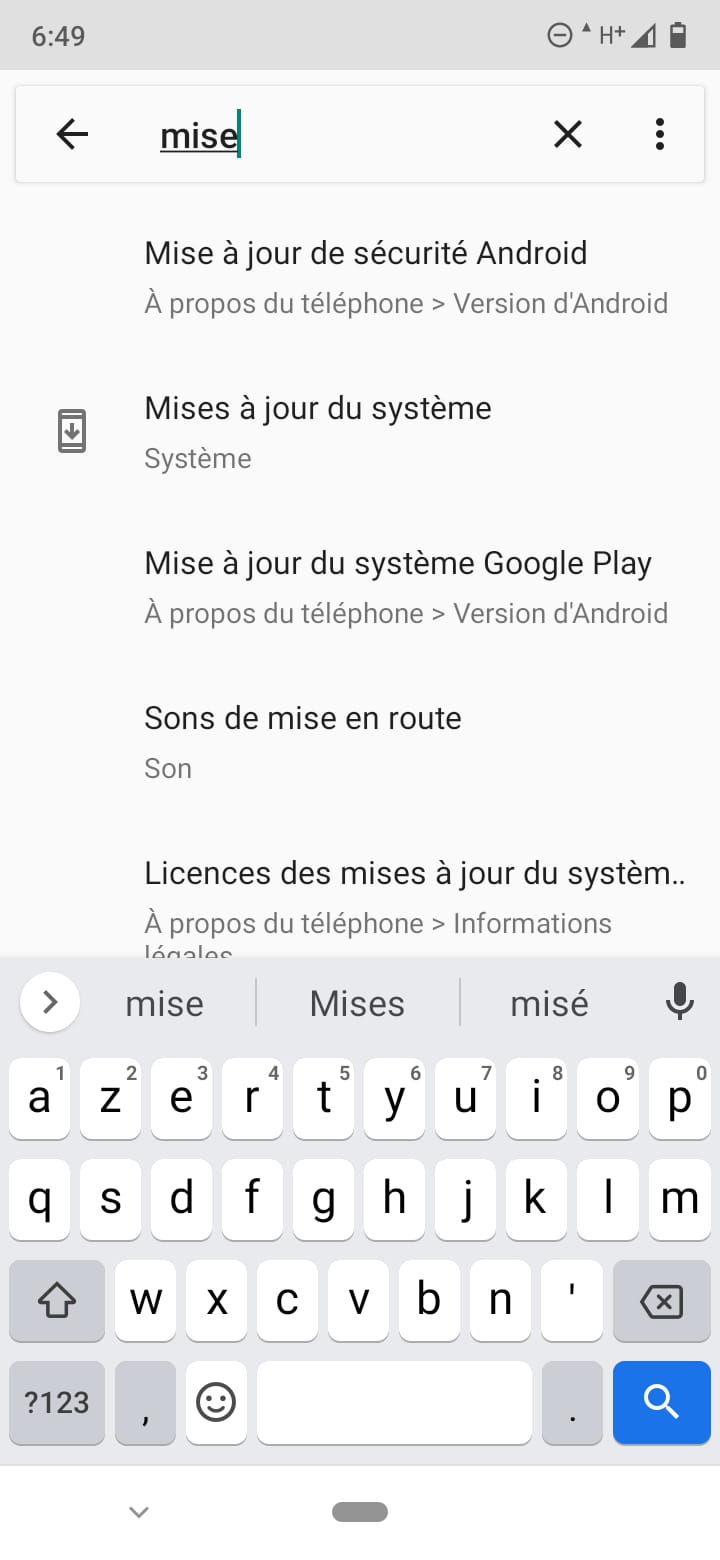
Task: Clear the search text "mise"
Action: click(567, 134)
